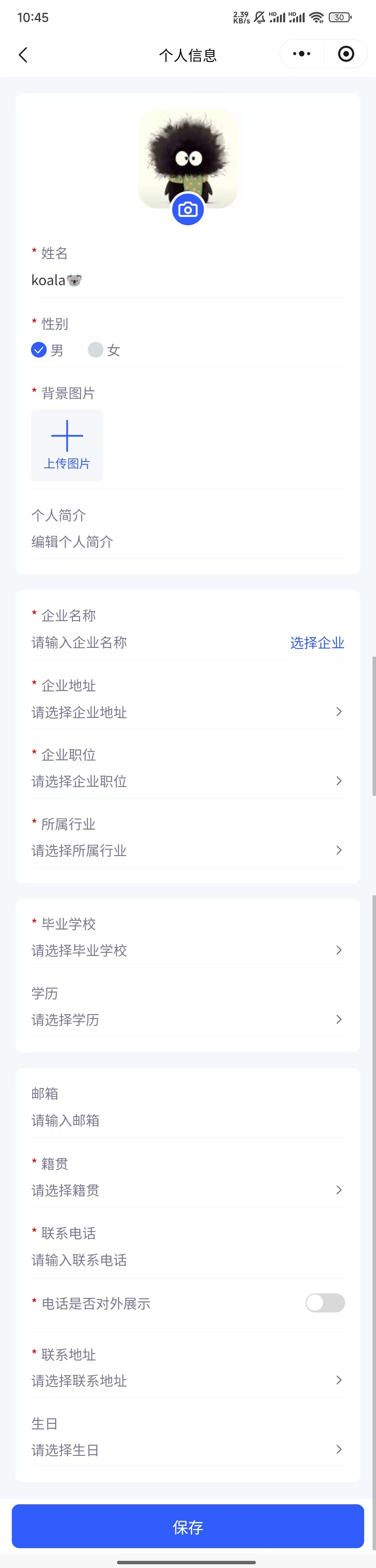
Task: Select 男 as gender
Action: pos(47,350)
